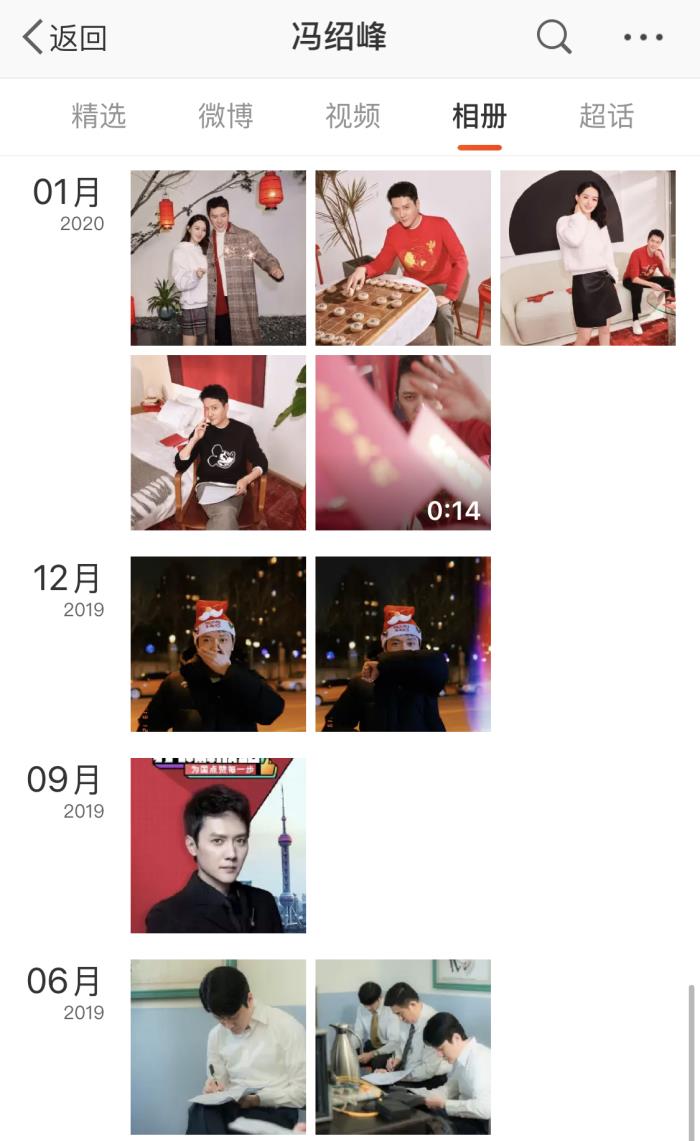View the January photo with the black fan backdrop

point(588,258)
